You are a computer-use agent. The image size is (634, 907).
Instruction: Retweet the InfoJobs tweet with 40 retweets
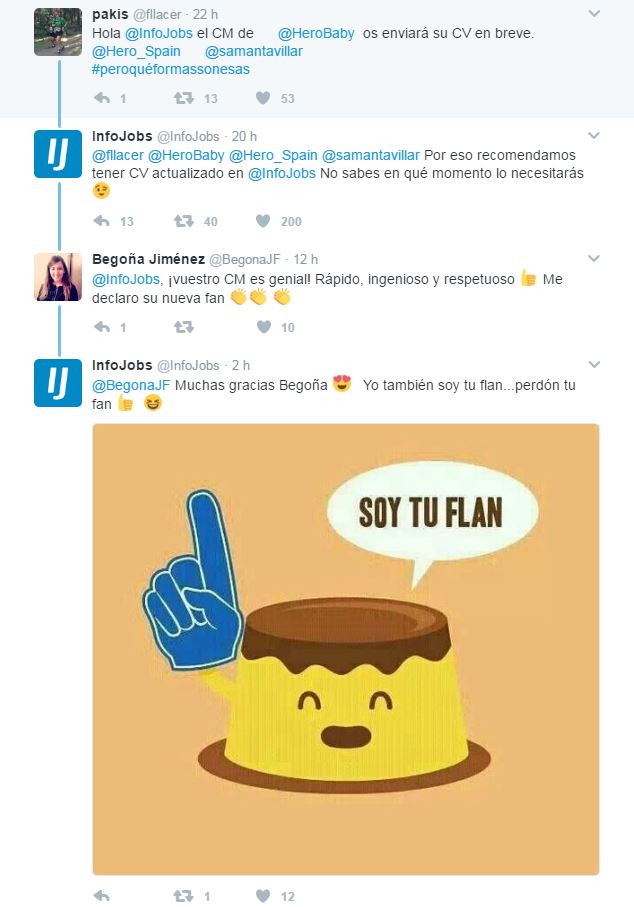point(184,221)
